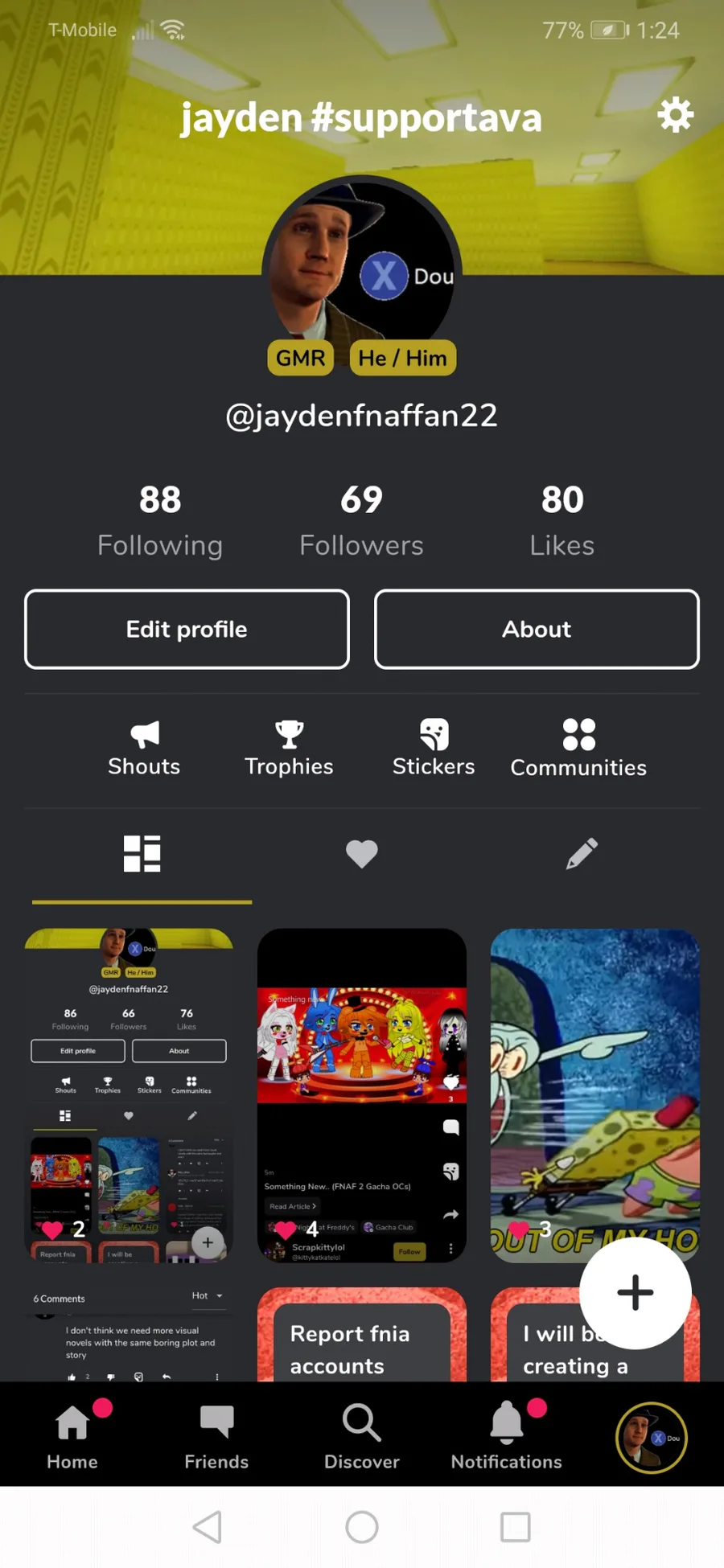
Task: Switch to the liked posts heart tab
Action: click(362, 854)
